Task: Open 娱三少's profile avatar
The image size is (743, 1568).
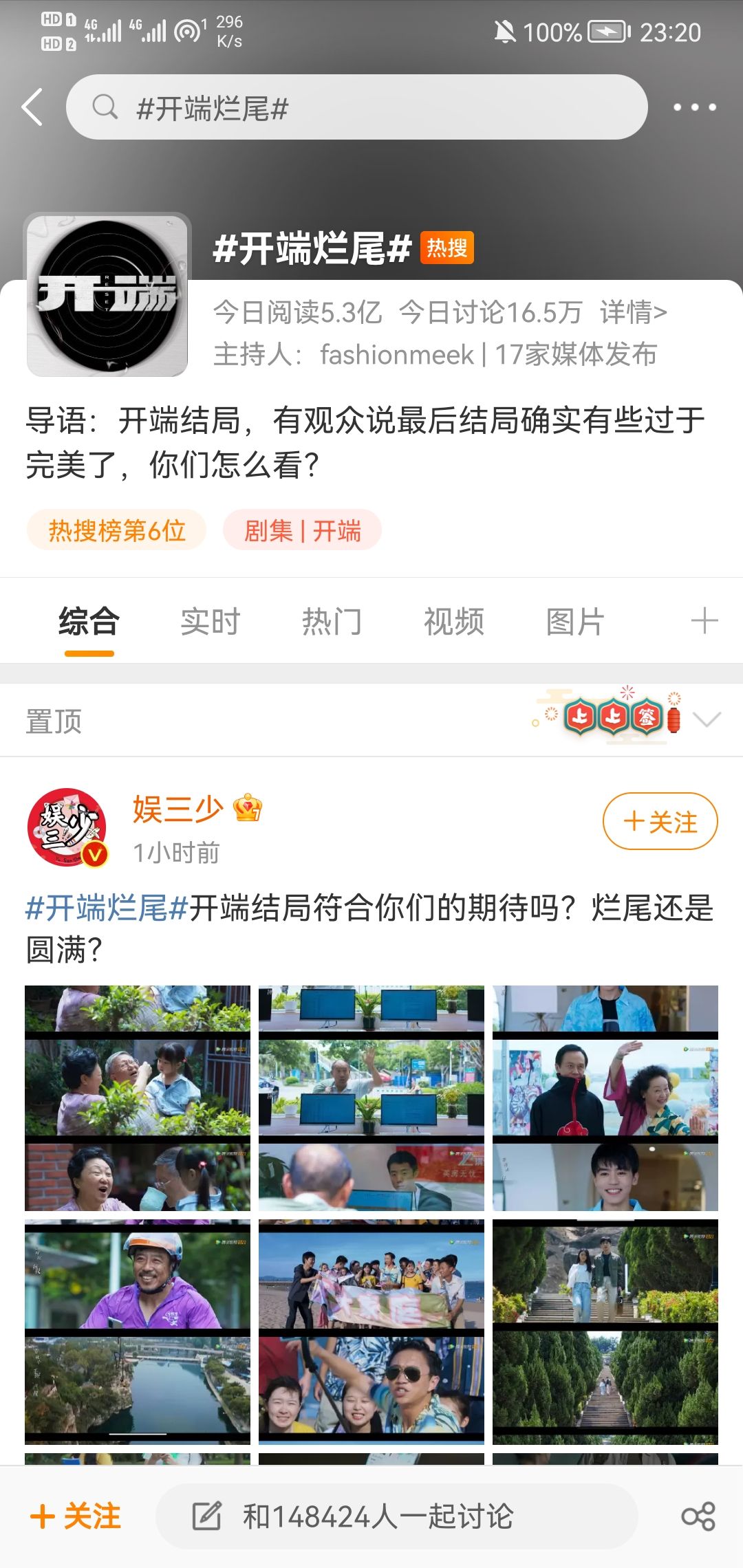Action: pyautogui.click(x=67, y=827)
